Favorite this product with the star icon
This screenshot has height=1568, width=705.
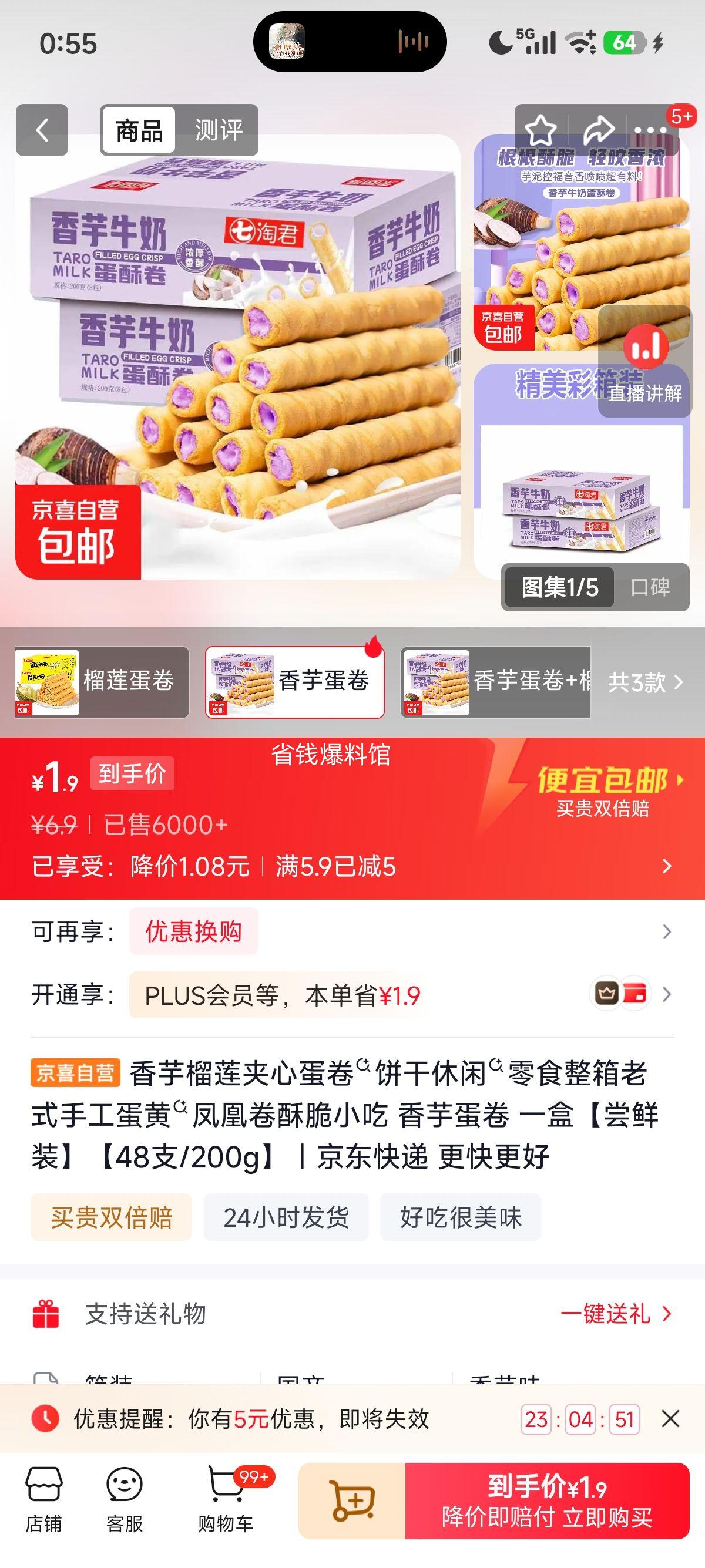point(540,130)
